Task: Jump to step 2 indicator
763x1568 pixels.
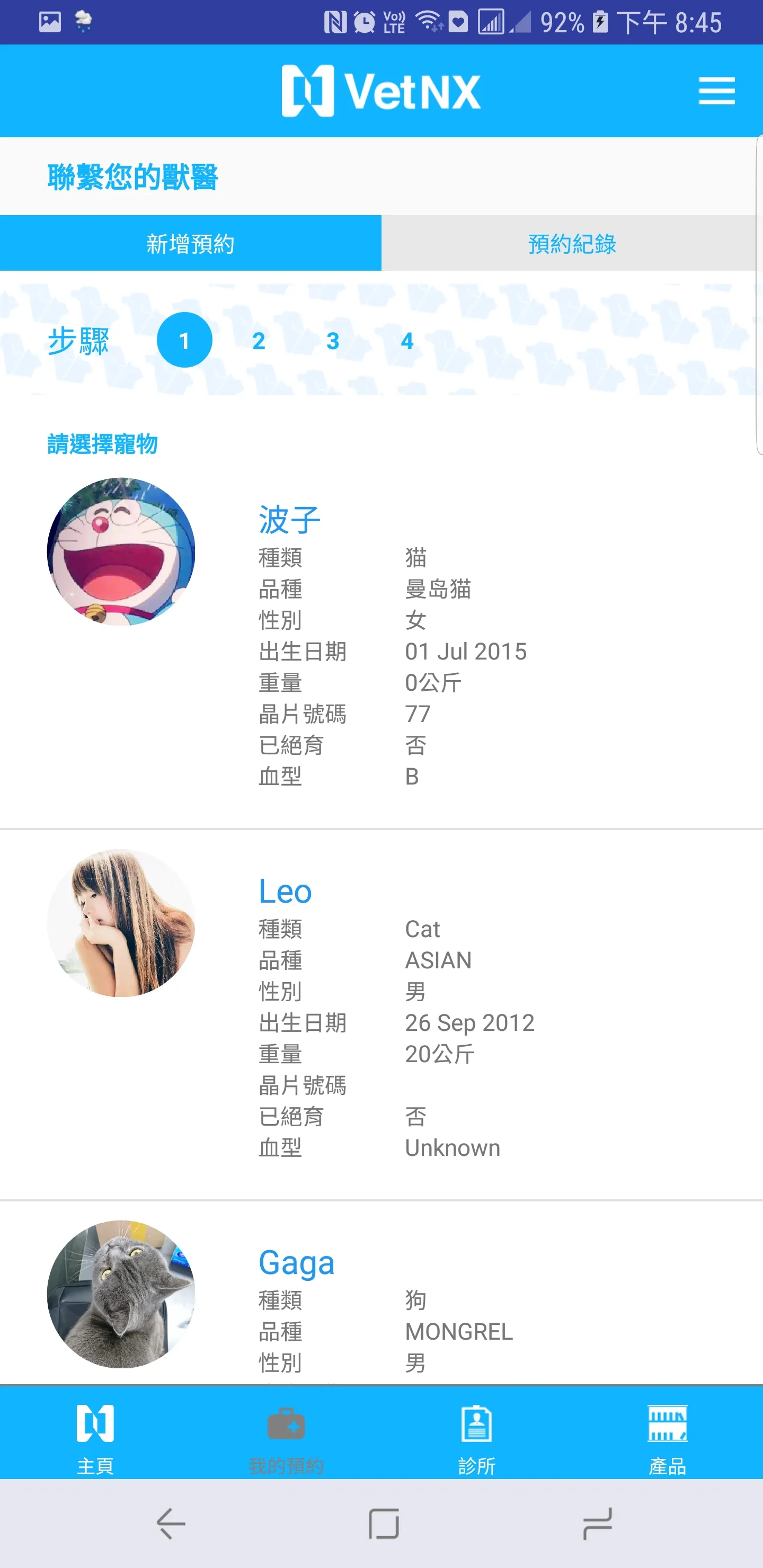Action: click(259, 341)
